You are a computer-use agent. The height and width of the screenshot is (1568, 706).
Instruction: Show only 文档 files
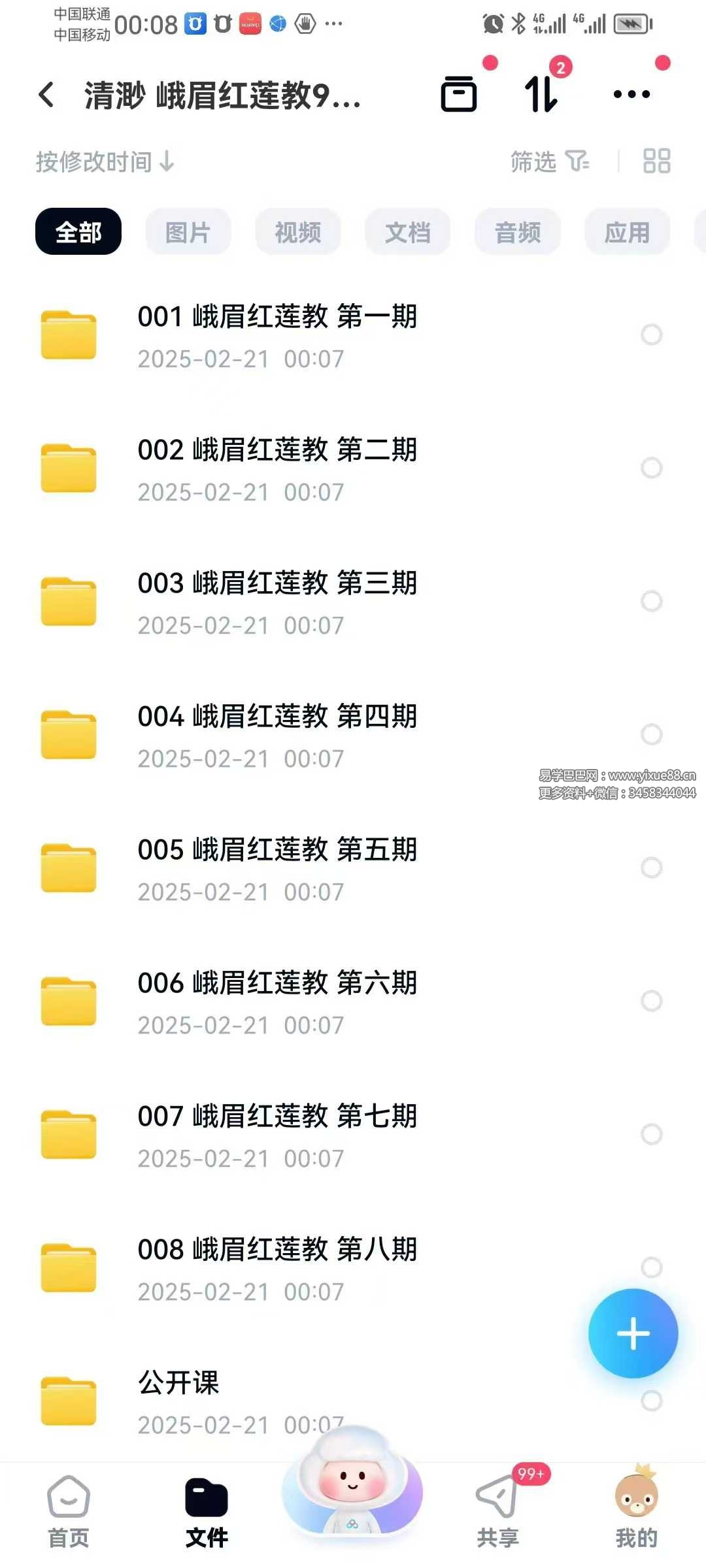[408, 232]
